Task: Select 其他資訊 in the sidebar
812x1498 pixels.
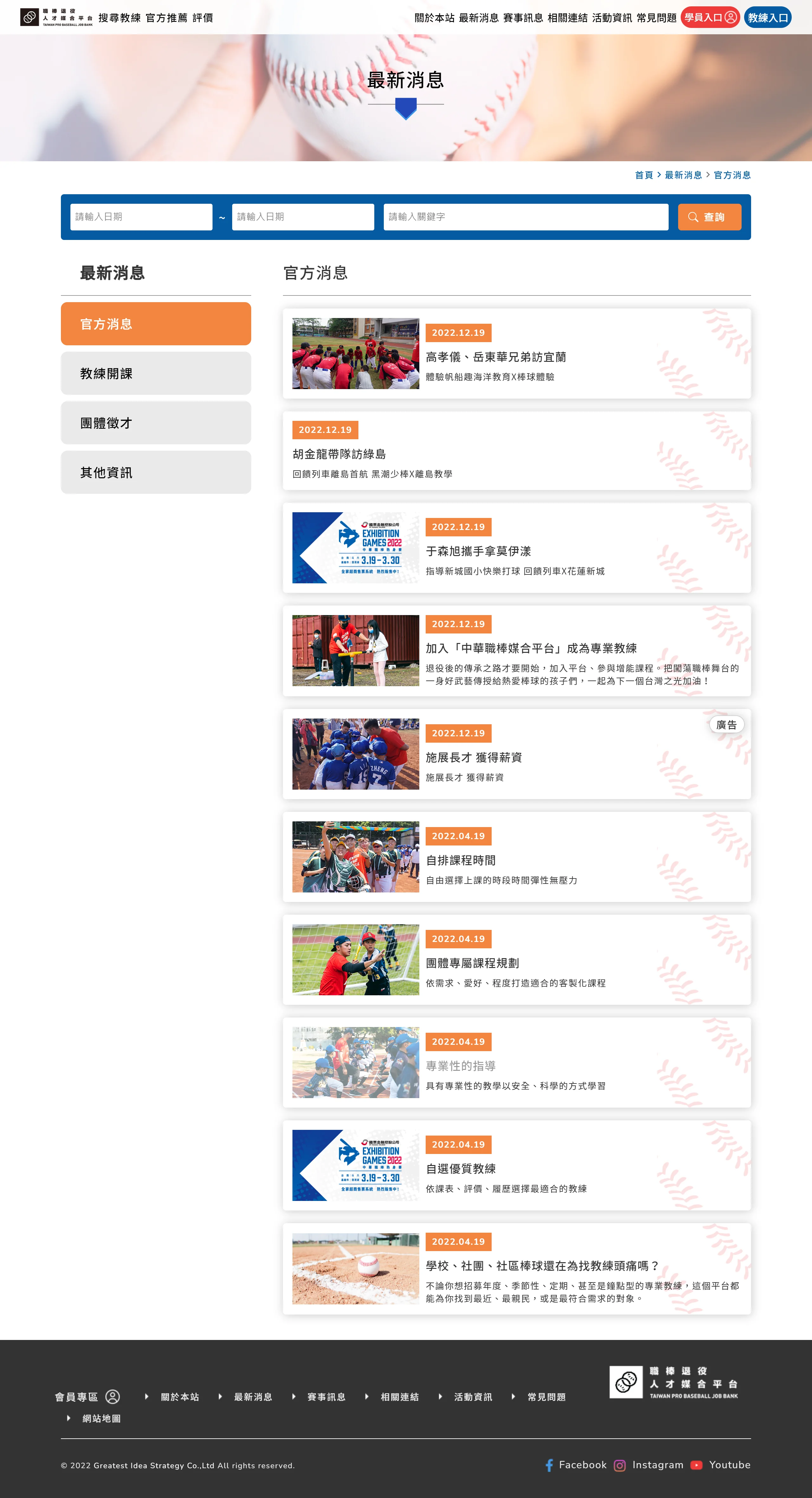Action: click(156, 472)
